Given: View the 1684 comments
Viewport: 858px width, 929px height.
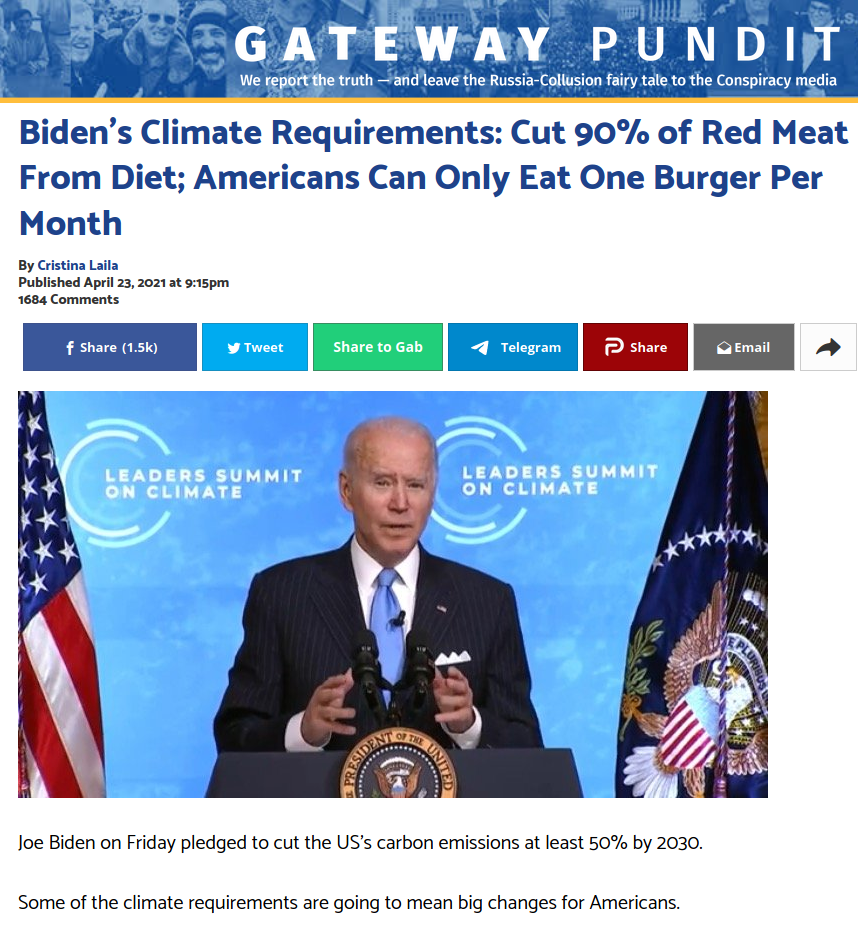Looking at the screenshot, I should (x=68, y=299).
